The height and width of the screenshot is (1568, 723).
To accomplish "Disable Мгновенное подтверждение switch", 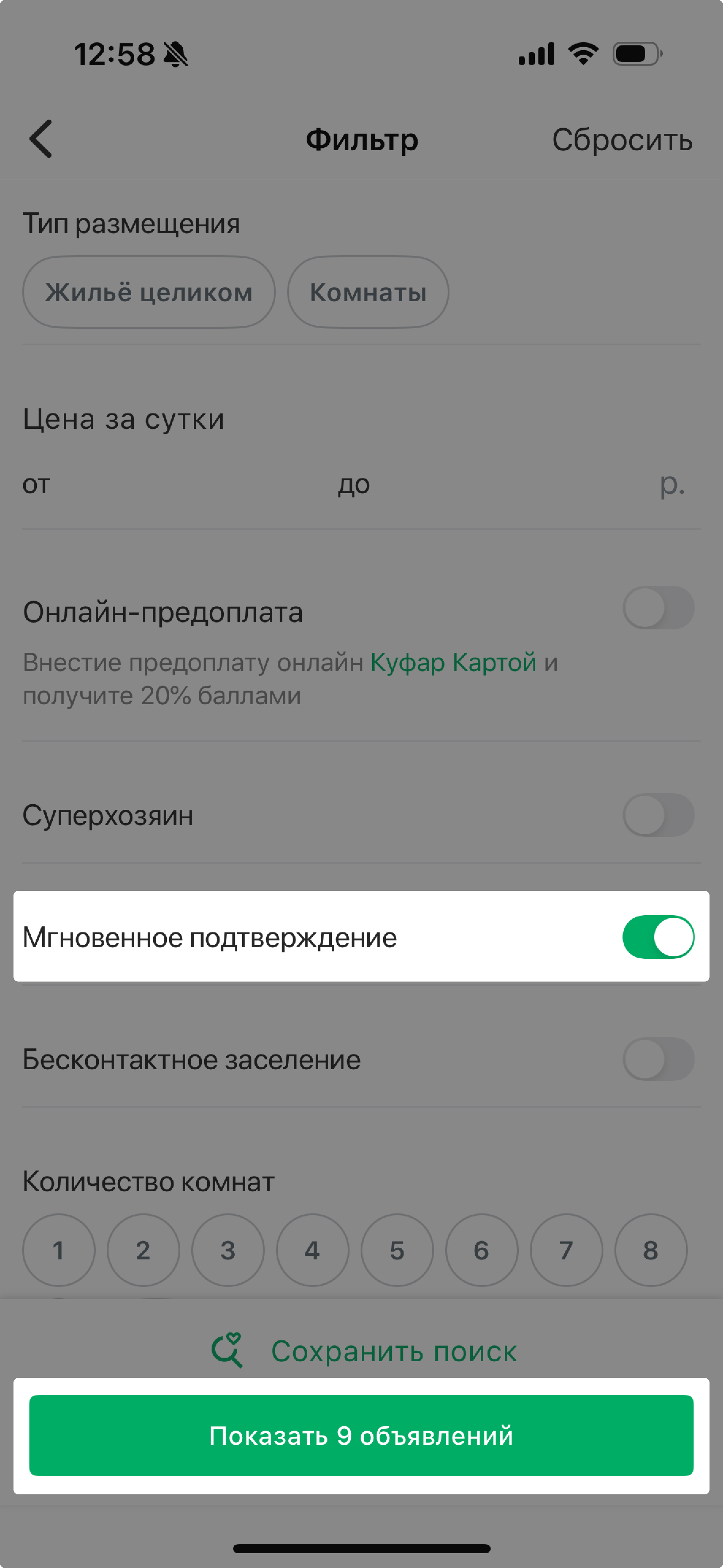I will click(658, 937).
